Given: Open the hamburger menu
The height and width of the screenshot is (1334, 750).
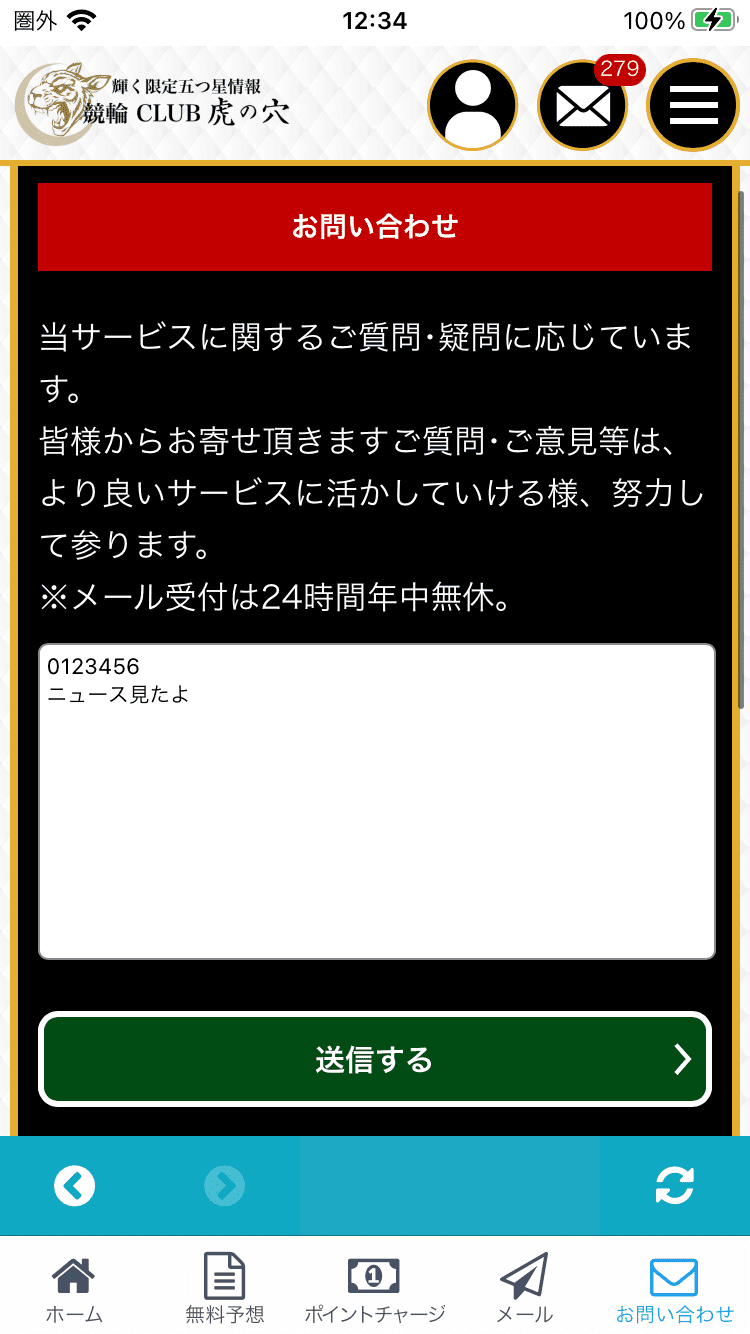Looking at the screenshot, I should [x=693, y=106].
